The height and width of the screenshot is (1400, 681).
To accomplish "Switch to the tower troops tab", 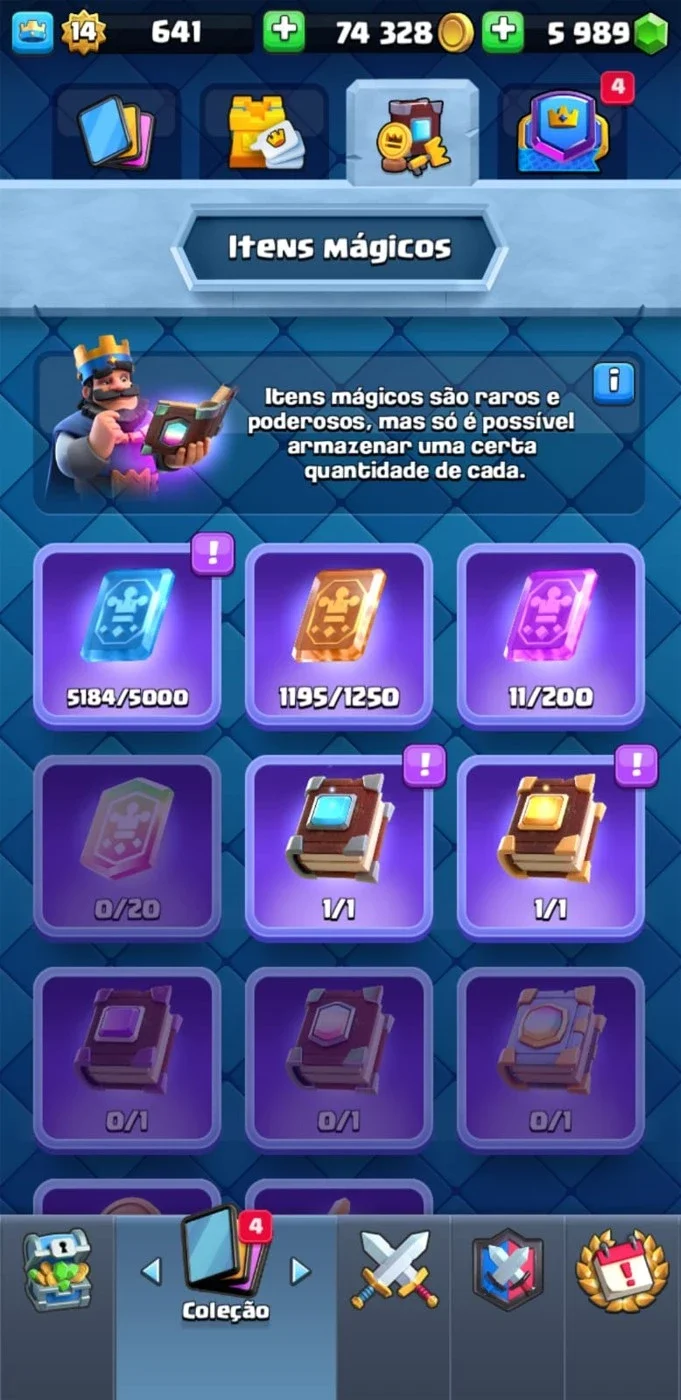I will point(263,132).
